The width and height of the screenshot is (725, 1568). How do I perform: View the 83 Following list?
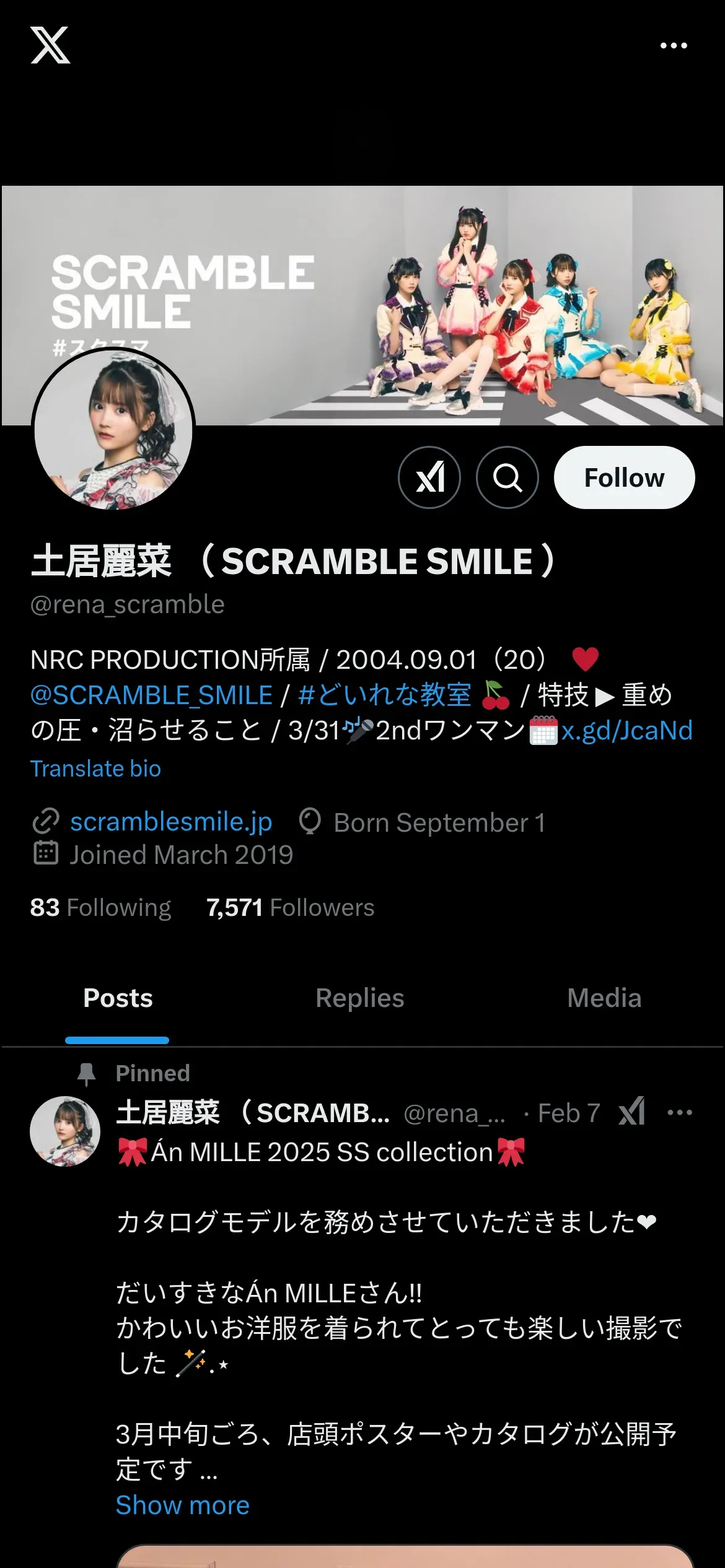coord(100,907)
